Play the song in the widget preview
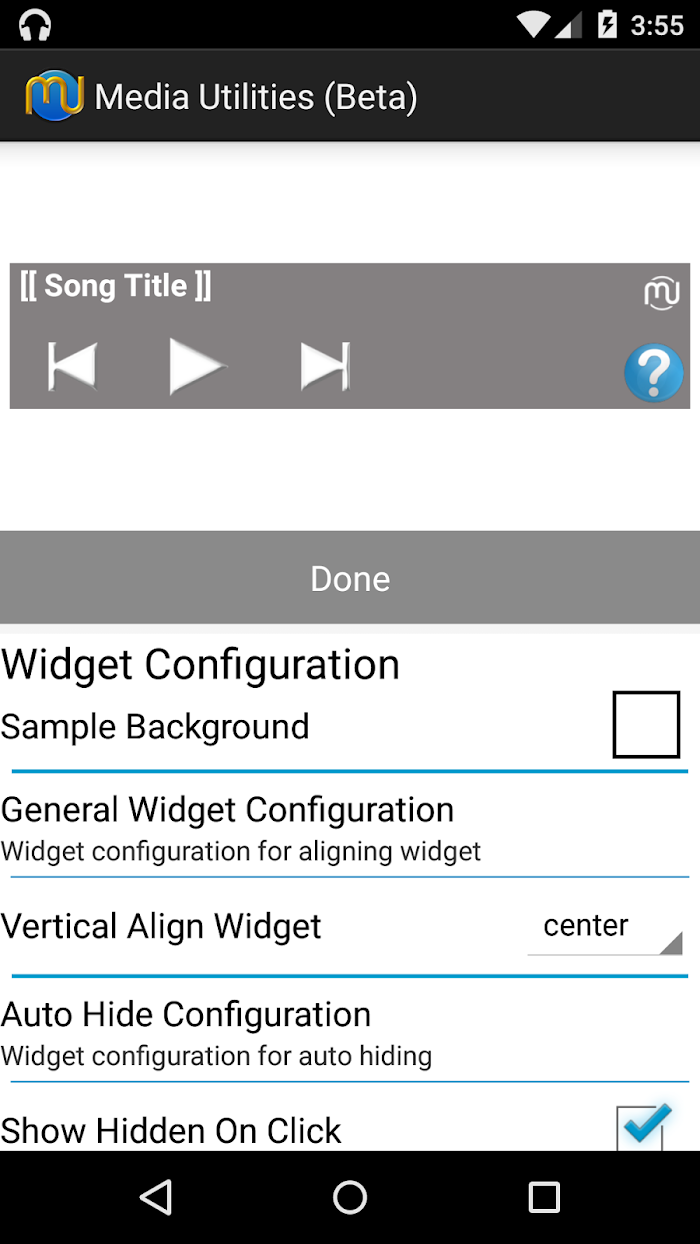This screenshot has height=1244, width=700. coord(196,366)
